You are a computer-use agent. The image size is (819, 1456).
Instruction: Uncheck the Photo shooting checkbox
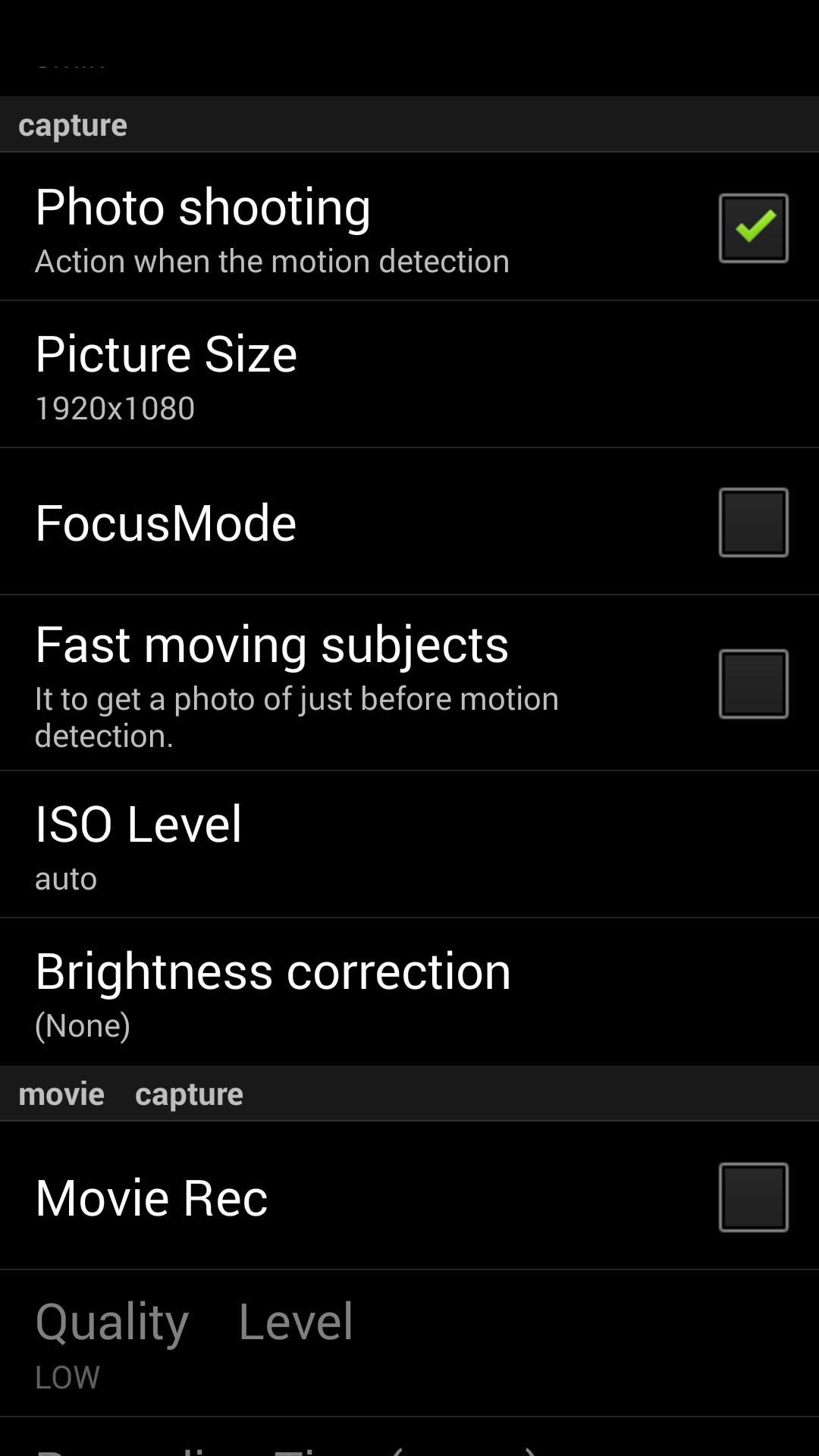click(x=753, y=227)
